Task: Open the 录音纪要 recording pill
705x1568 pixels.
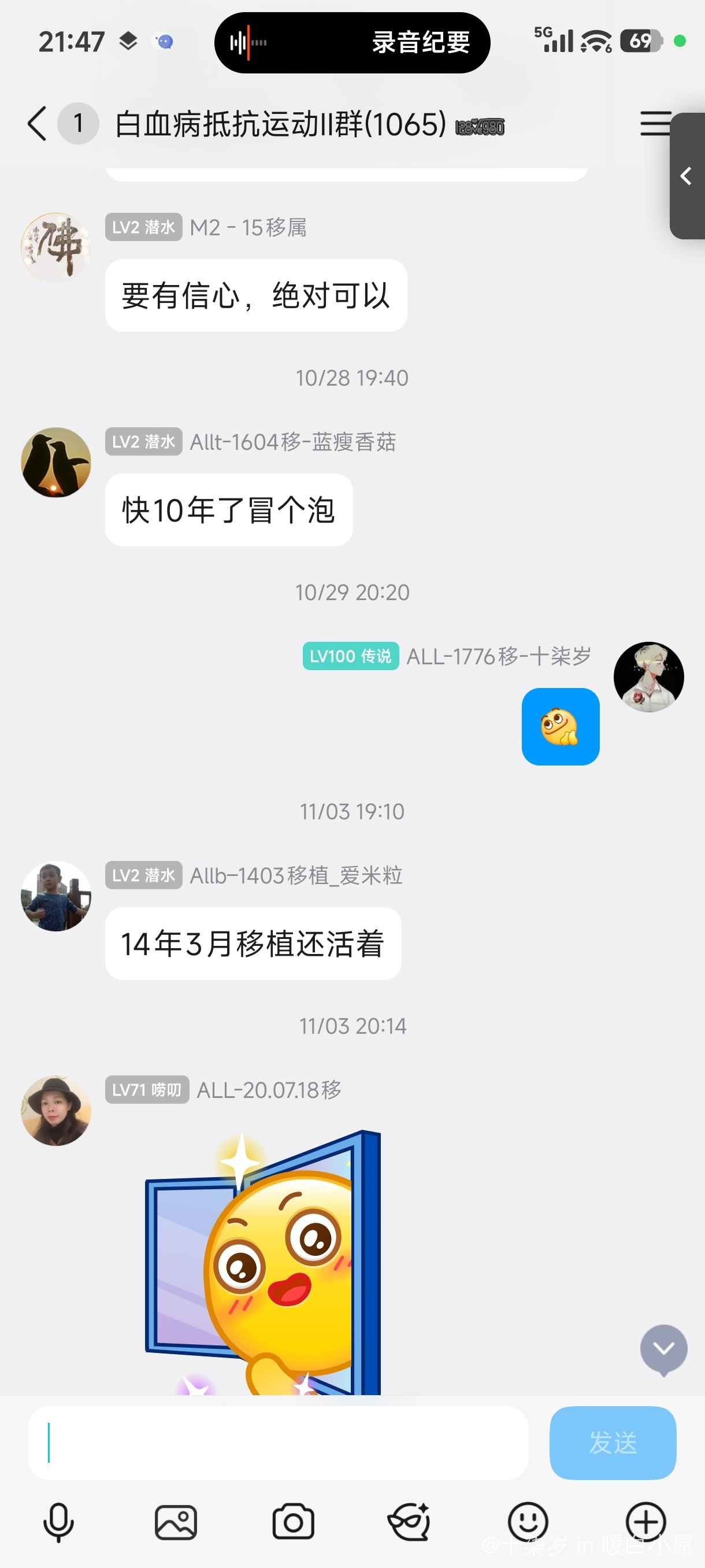Action: [352, 43]
